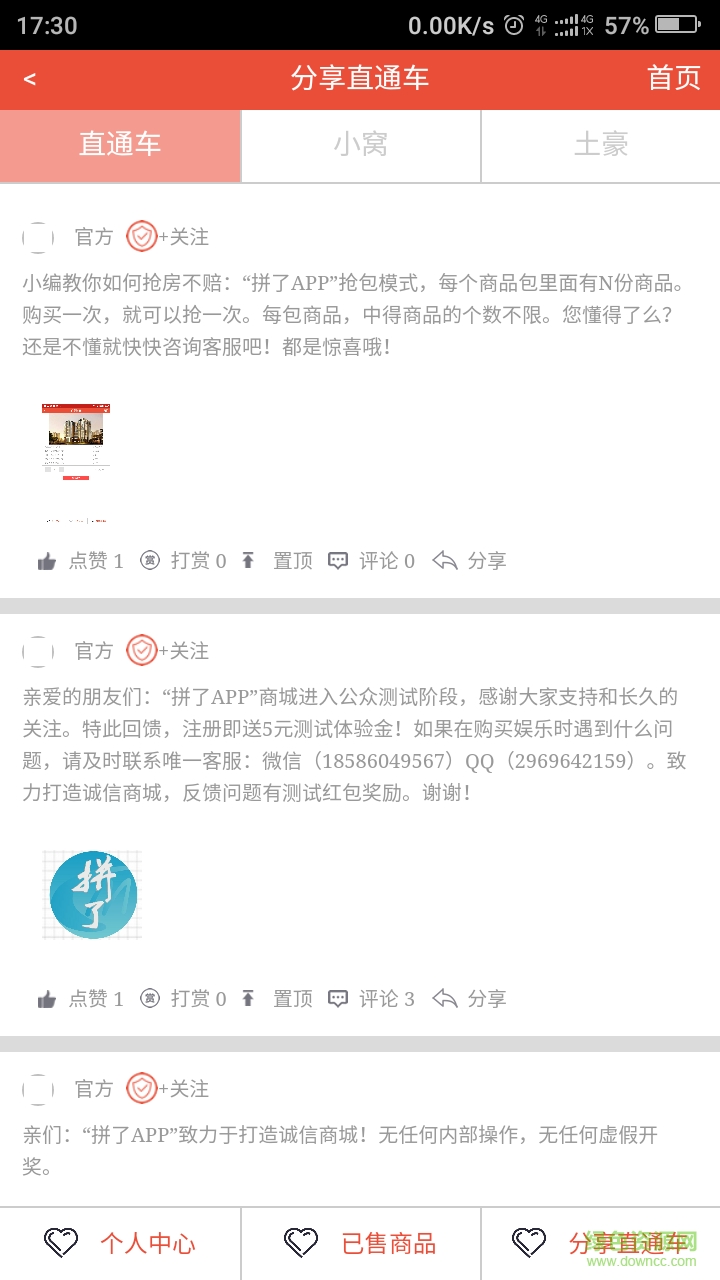
Task: Share the 抢房不赔 post
Action: (x=469, y=561)
